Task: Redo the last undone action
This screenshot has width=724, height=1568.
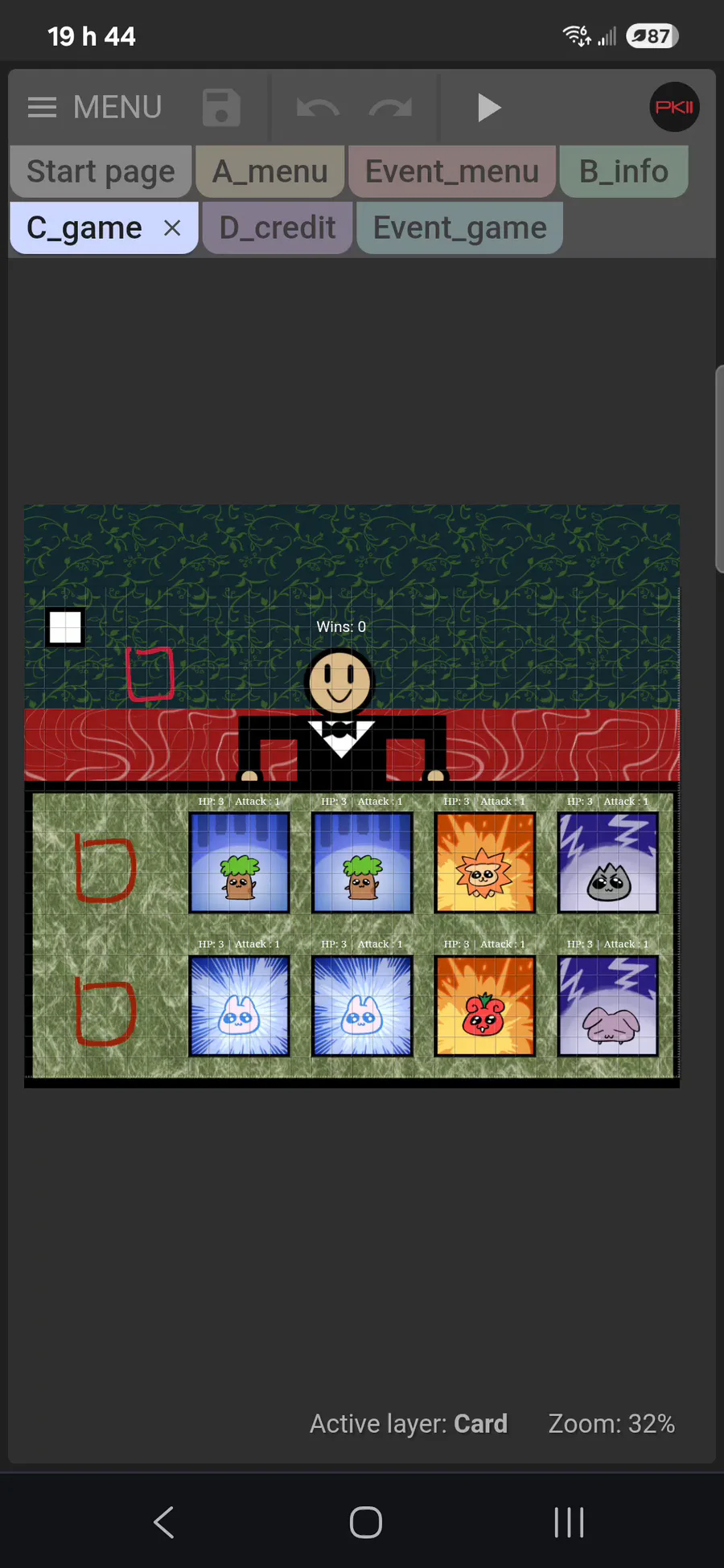Action: point(391,108)
